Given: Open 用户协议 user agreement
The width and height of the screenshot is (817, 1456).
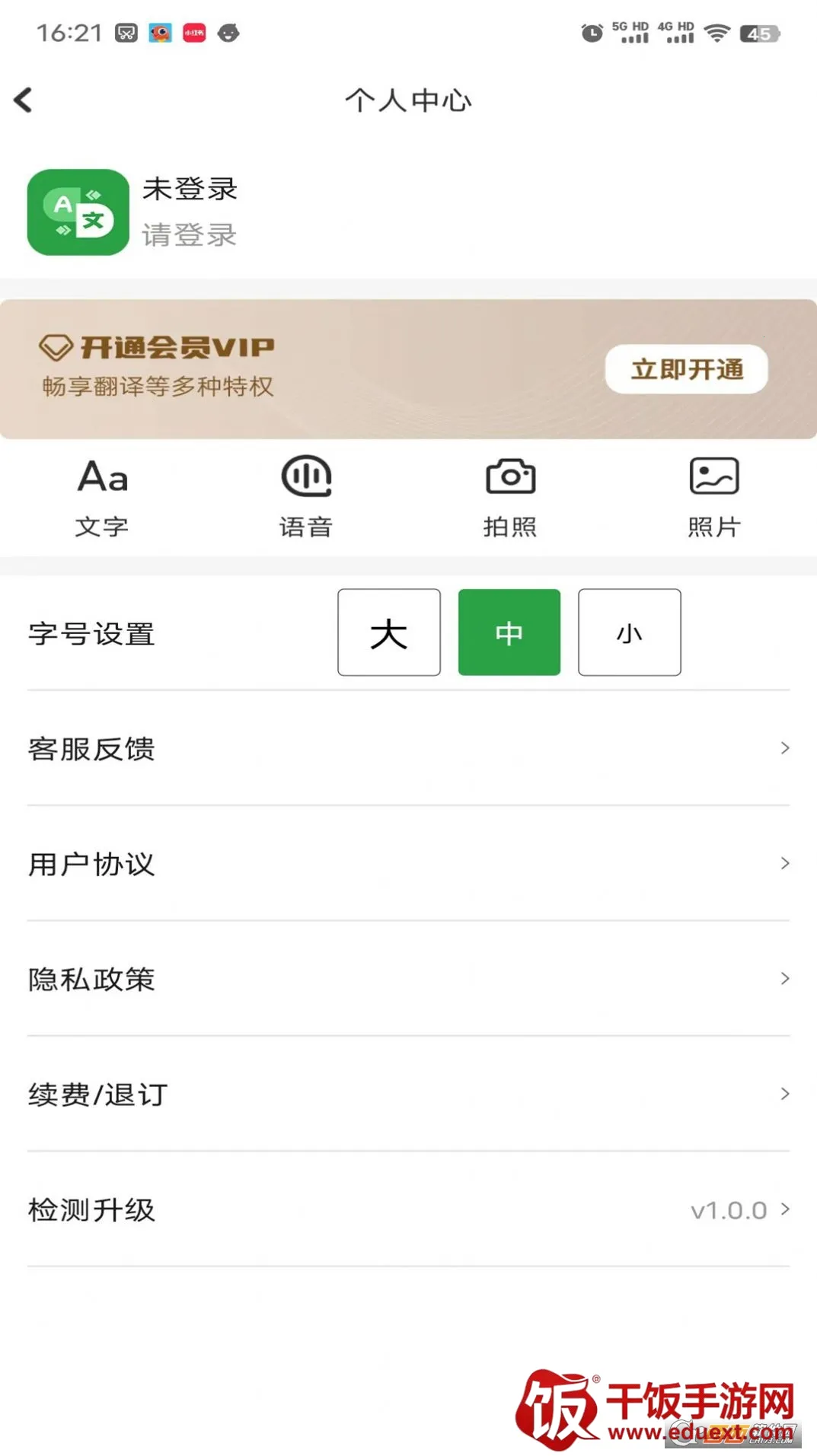Looking at the screenshot, I should coord(408,864).
